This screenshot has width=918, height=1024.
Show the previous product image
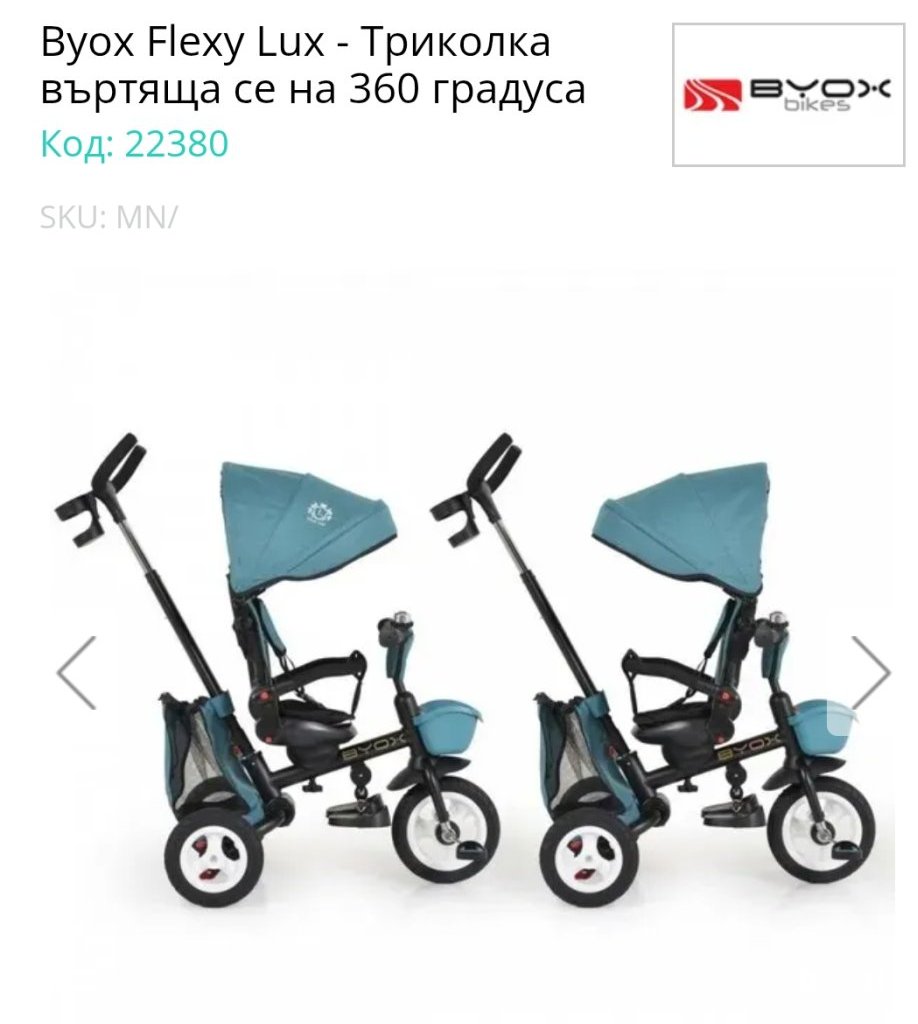click(x=76, y=673)
